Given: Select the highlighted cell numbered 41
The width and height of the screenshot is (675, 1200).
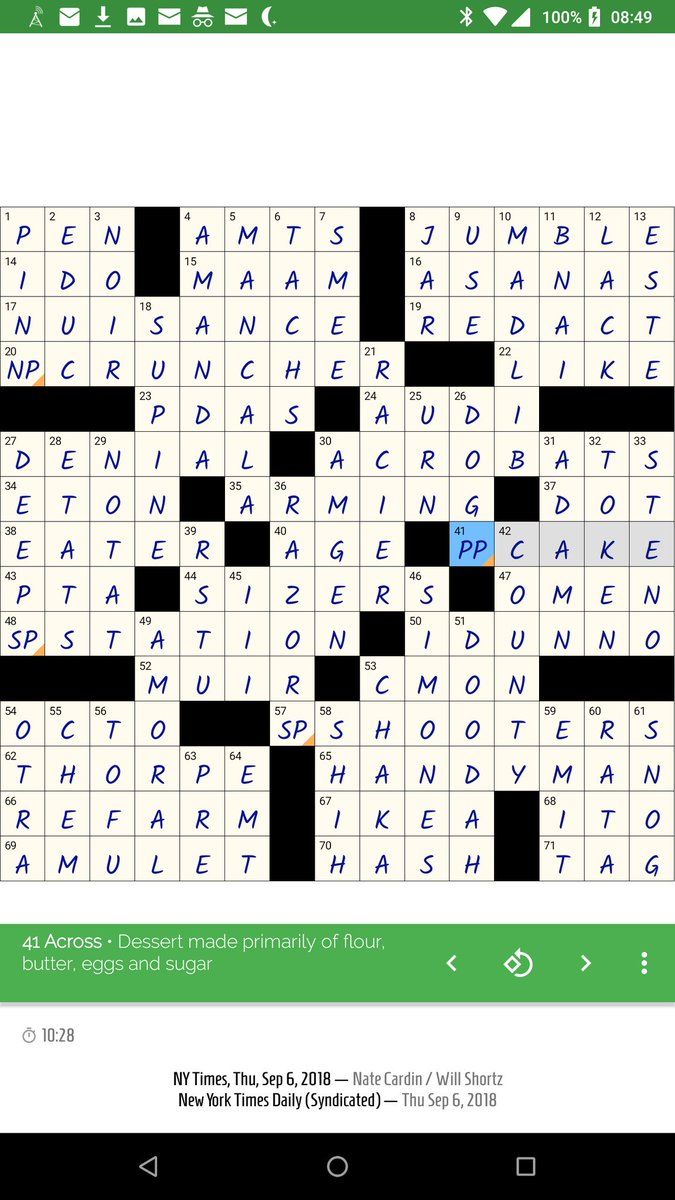Looking at the screenshot, I should coord(472,544).
